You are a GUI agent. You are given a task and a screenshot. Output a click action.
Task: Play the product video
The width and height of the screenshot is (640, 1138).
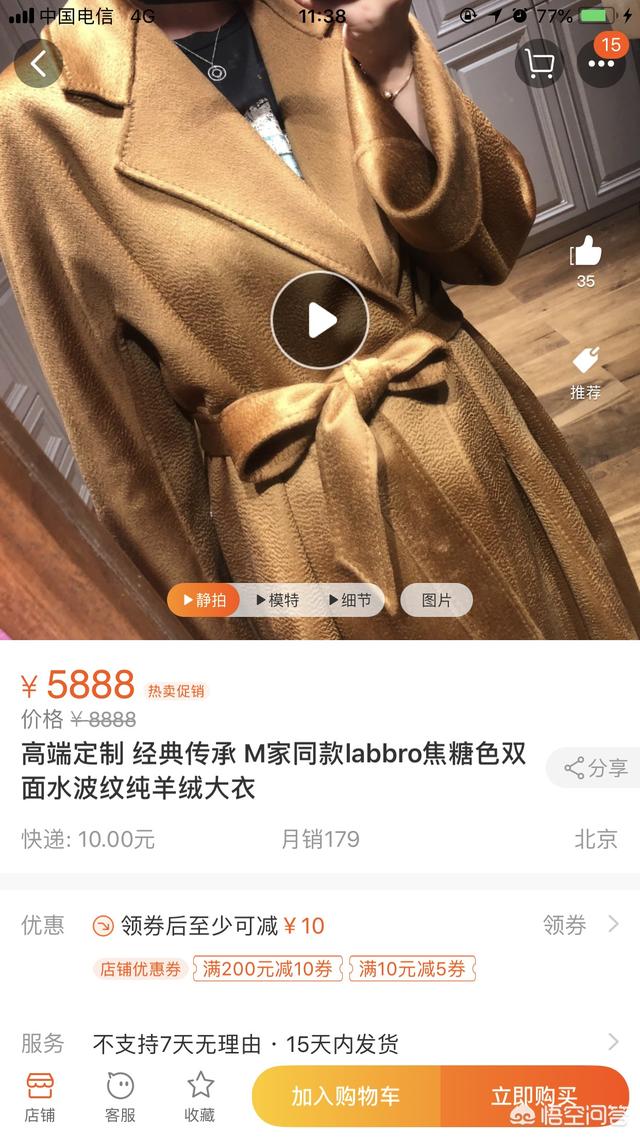pyautogui.click(x=320, y=320)
